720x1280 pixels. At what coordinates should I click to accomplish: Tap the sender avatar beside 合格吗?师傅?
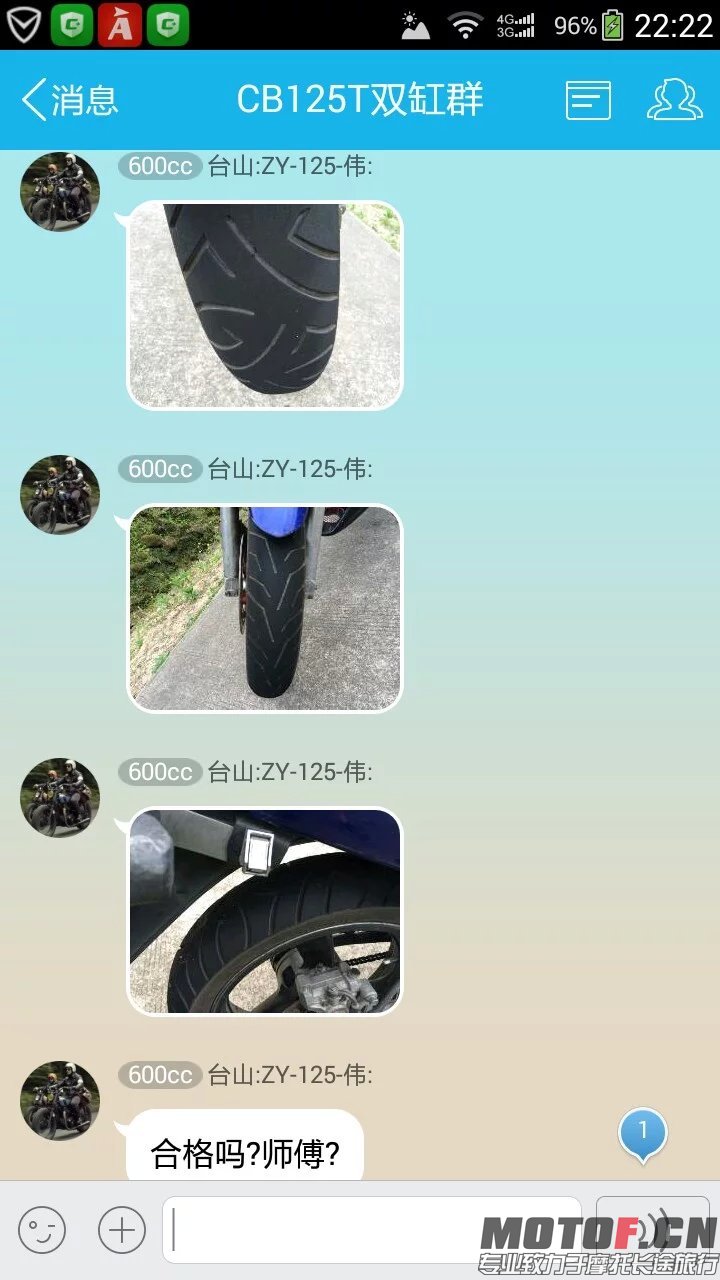tap(60, 1100)
